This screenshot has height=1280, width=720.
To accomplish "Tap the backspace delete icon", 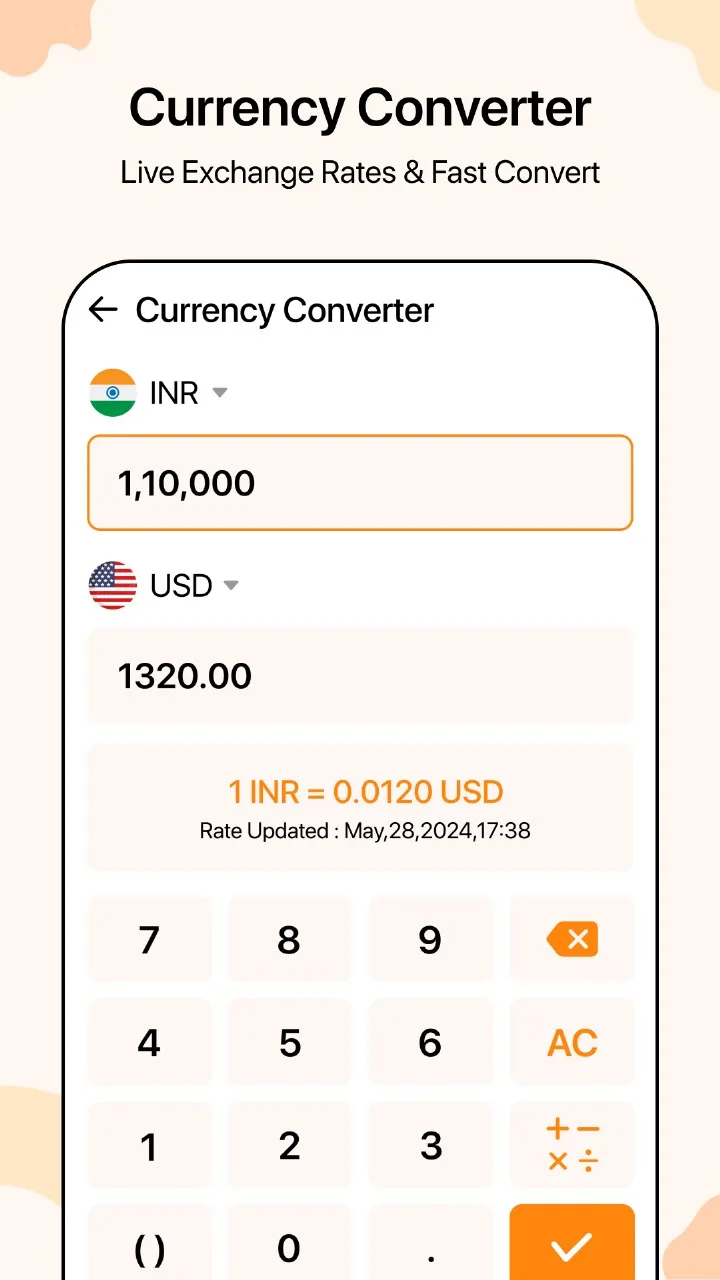I will pos(572,939).
